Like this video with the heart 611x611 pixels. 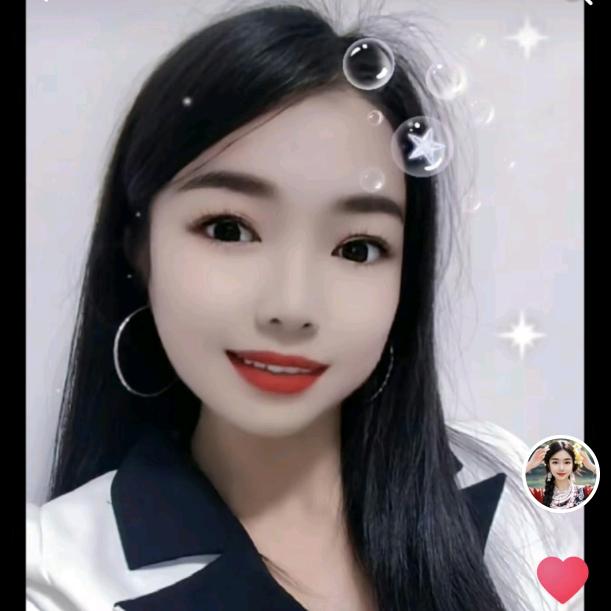click(x=562, y=578)
